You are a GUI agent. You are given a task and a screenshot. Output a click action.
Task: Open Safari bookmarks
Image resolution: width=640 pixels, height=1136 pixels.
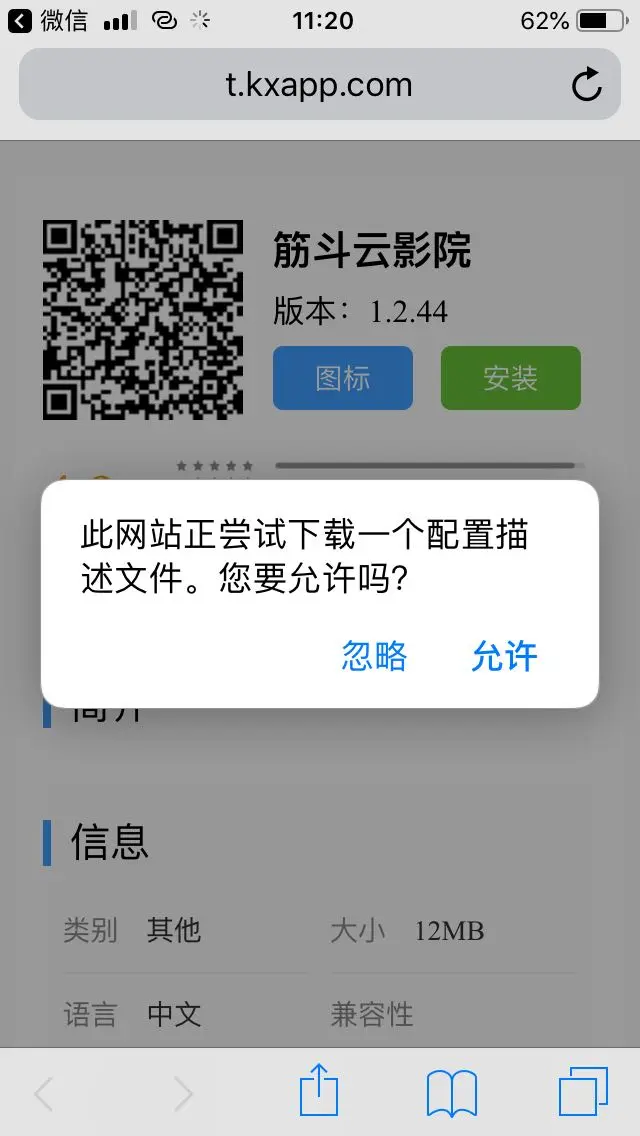coord(451,1093)
